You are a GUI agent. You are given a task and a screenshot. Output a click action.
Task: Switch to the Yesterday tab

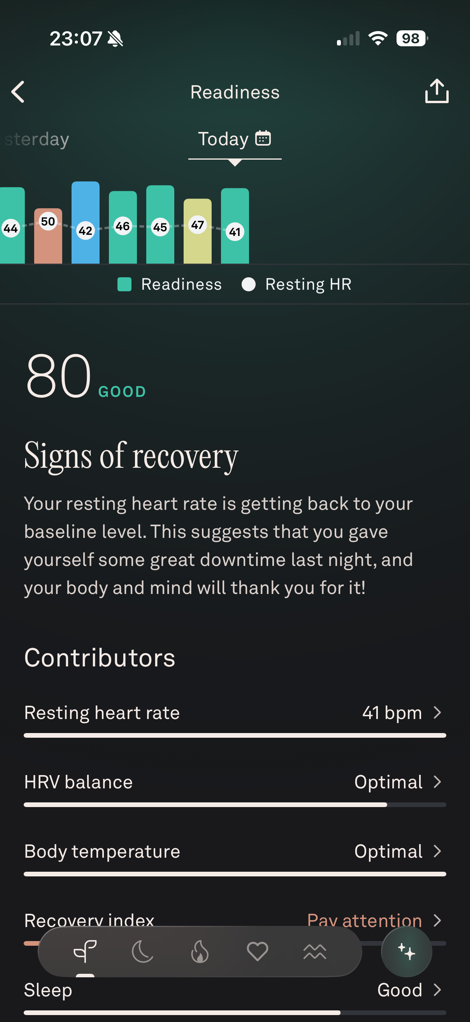point(36,139)
